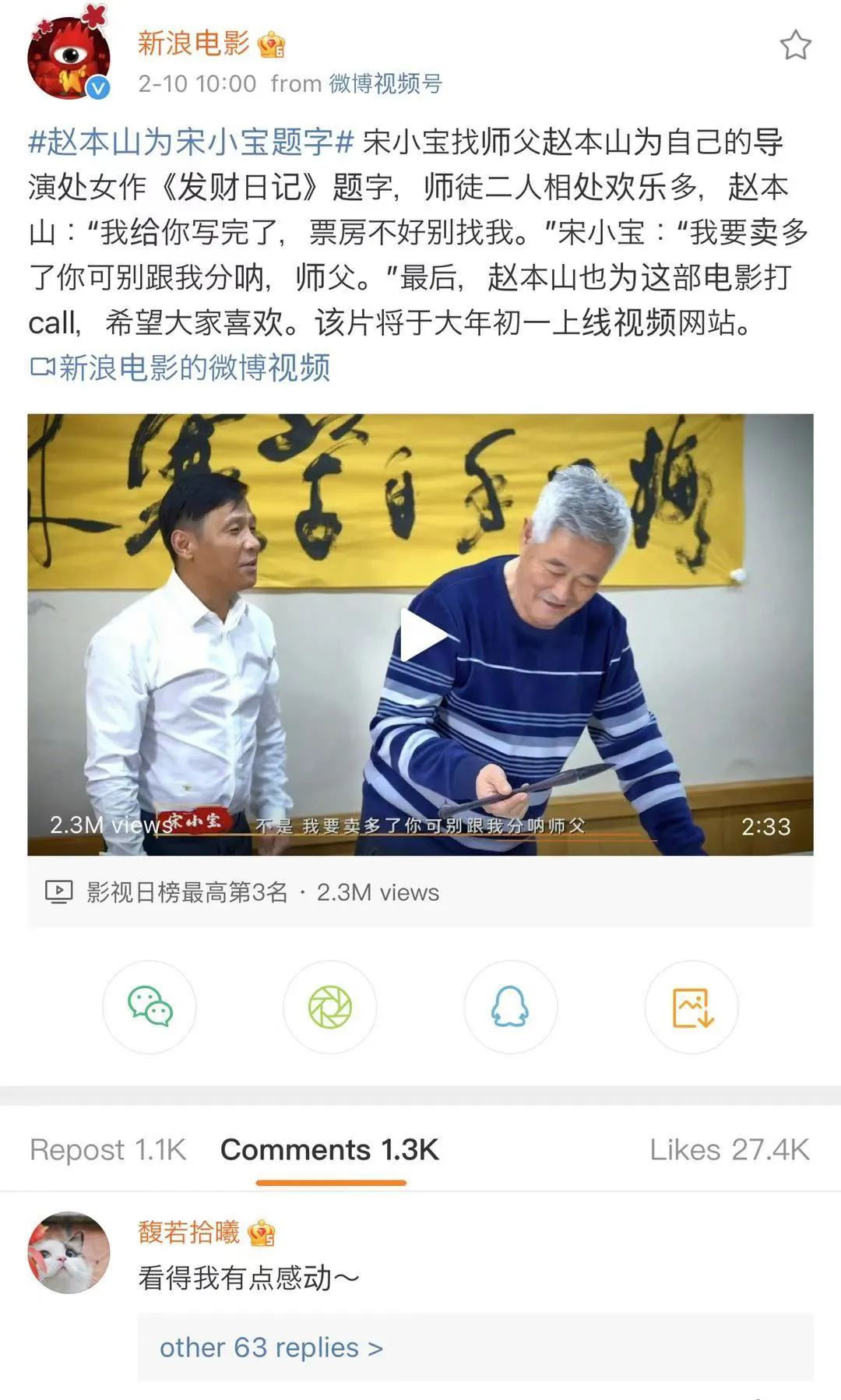The height and width of the screenshot is (1400, 841).
Task: Save post as image
Action: pyautogui.click(x=691, y=1007)
